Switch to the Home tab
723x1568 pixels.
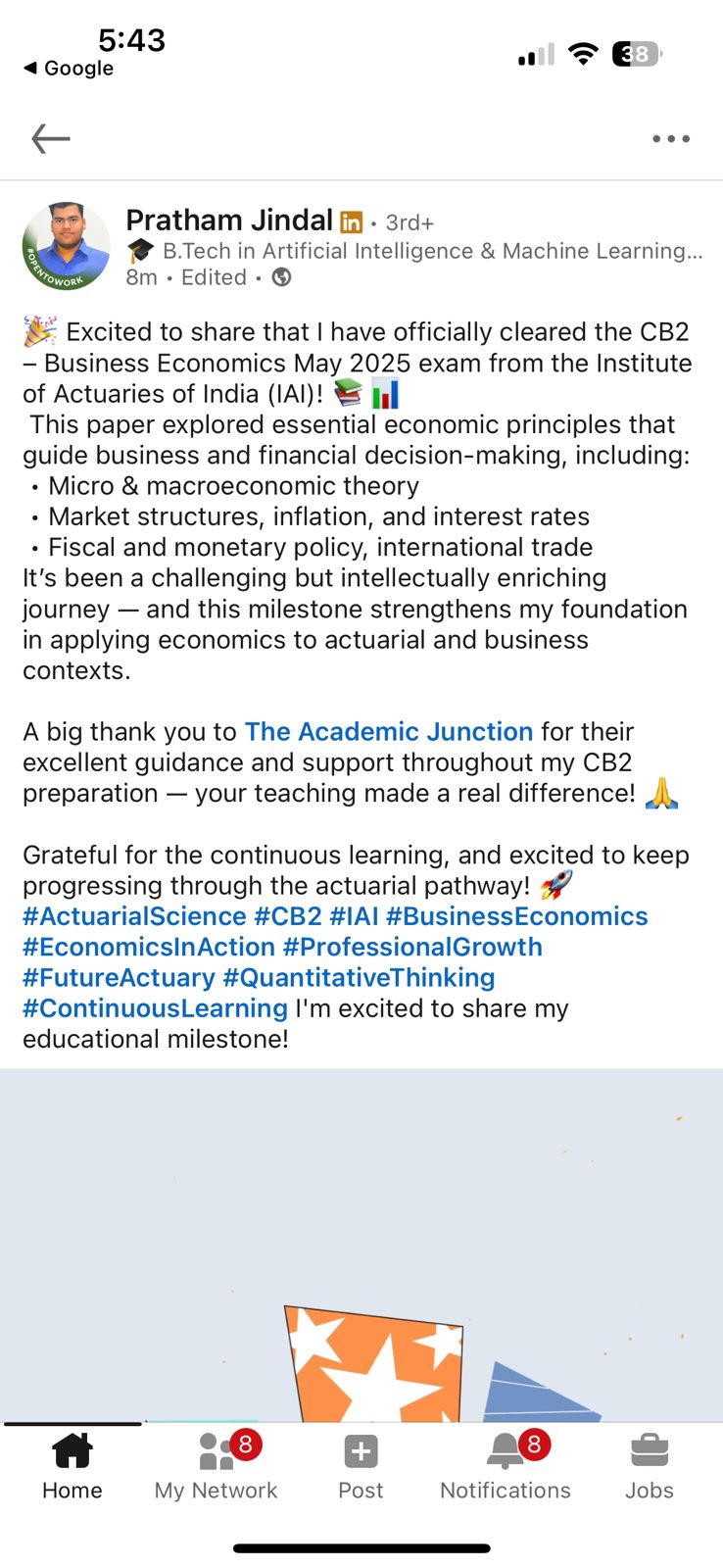[x=72, y=1465]
